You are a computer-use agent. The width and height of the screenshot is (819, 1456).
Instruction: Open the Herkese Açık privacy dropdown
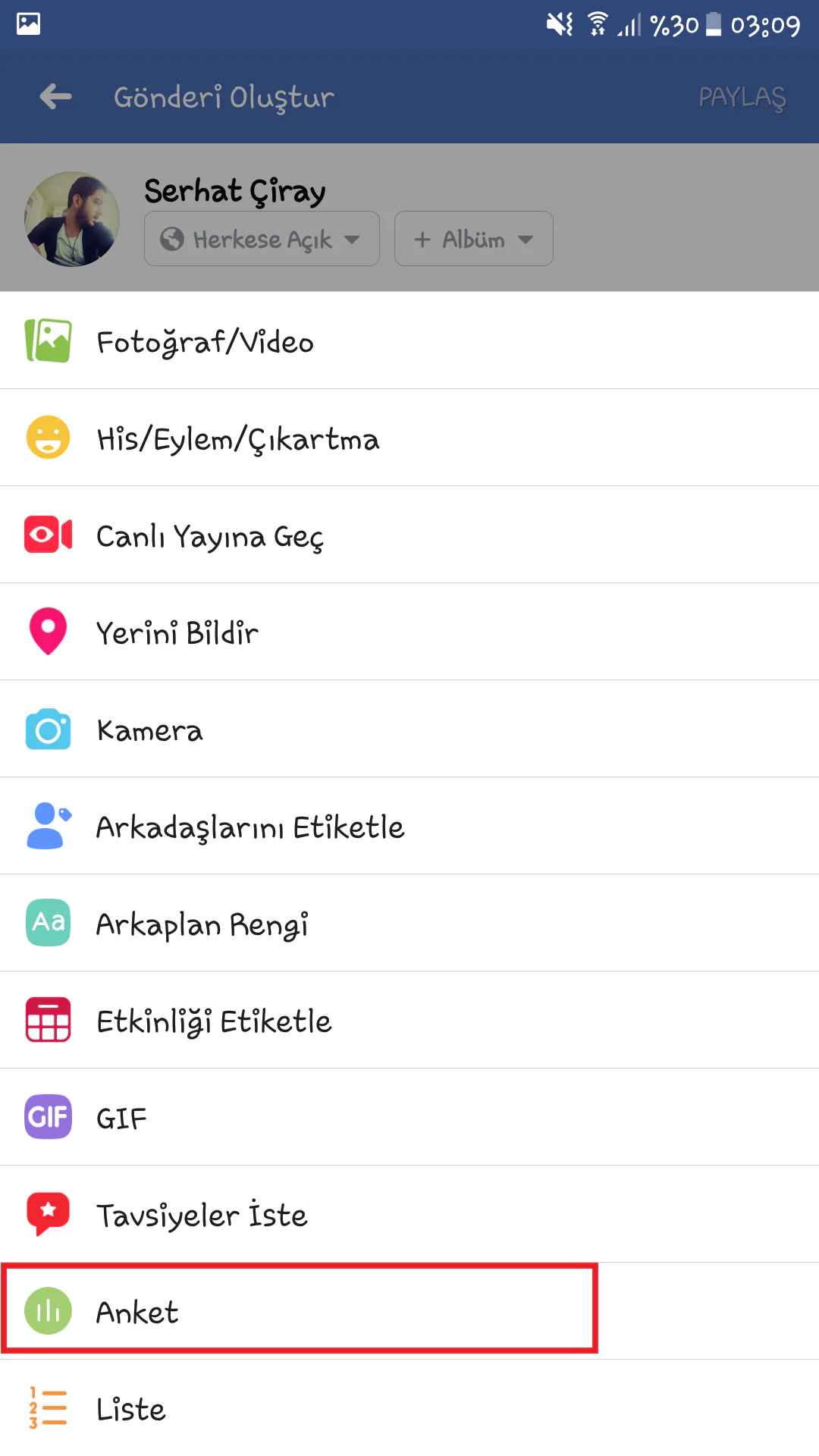pos(262,239)
